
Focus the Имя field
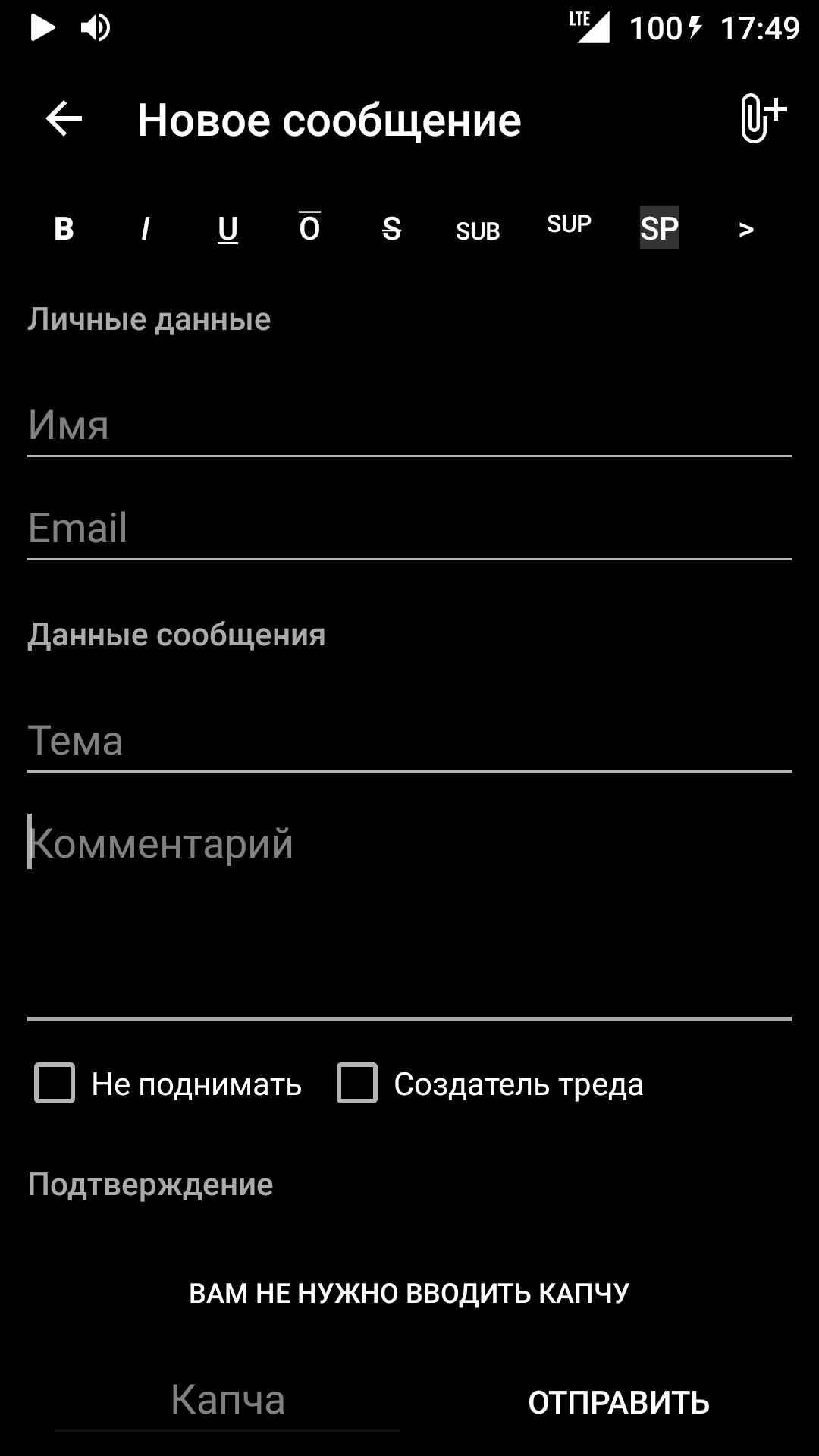409,425
